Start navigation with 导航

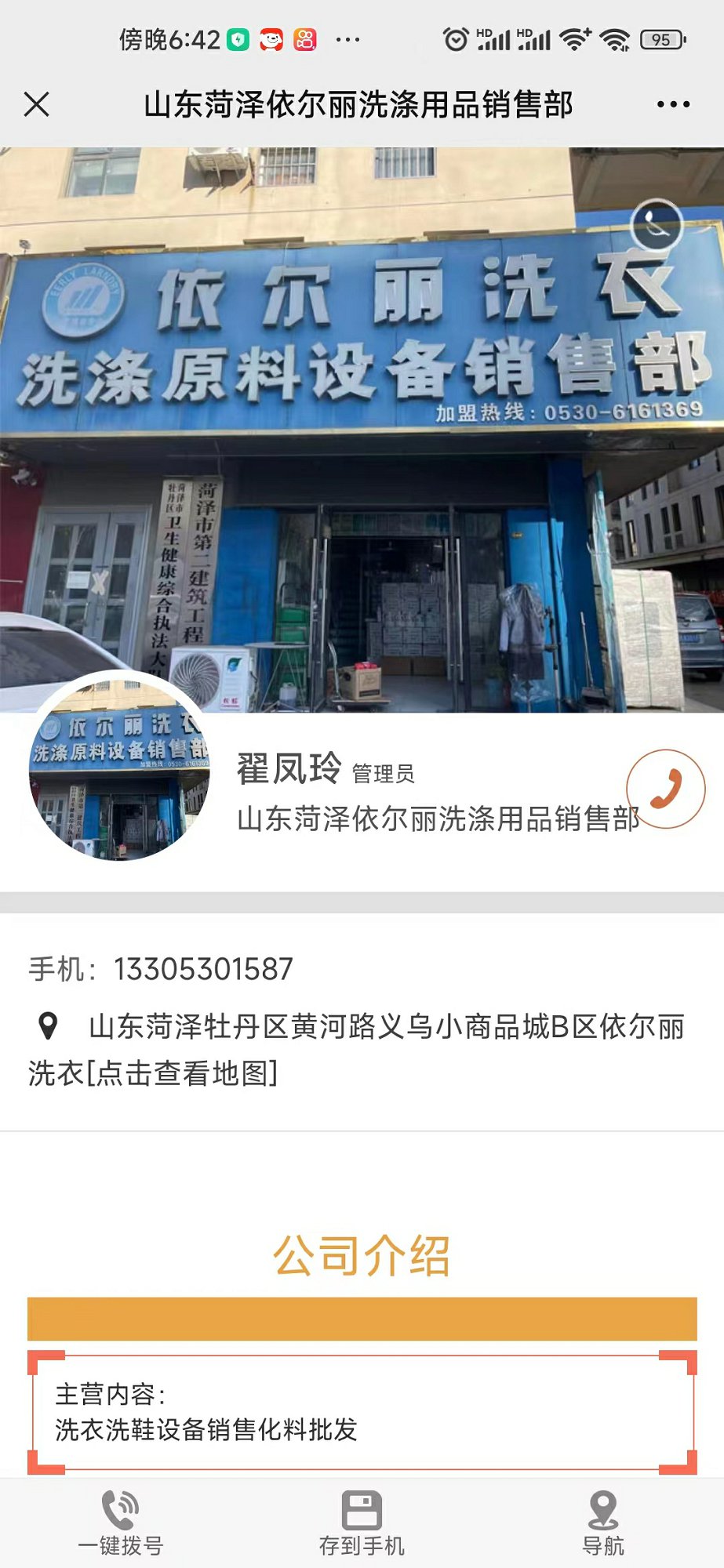(x=602, y=1523)
